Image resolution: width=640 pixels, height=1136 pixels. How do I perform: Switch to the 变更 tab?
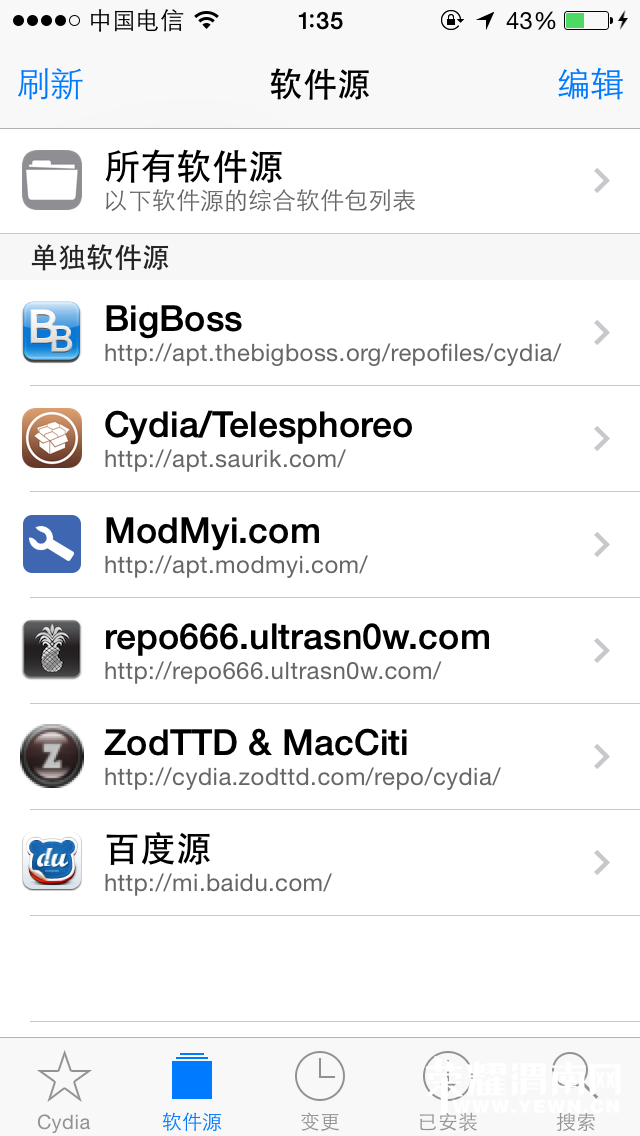click(320, 1090)
